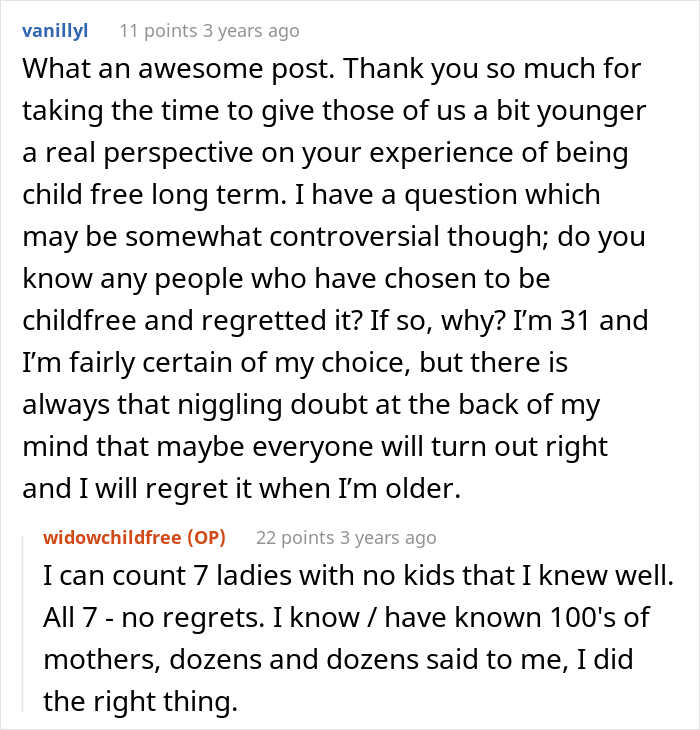Open vanillyl's user profile
This screenshot has width=700, height=730.
coord(54,31)
